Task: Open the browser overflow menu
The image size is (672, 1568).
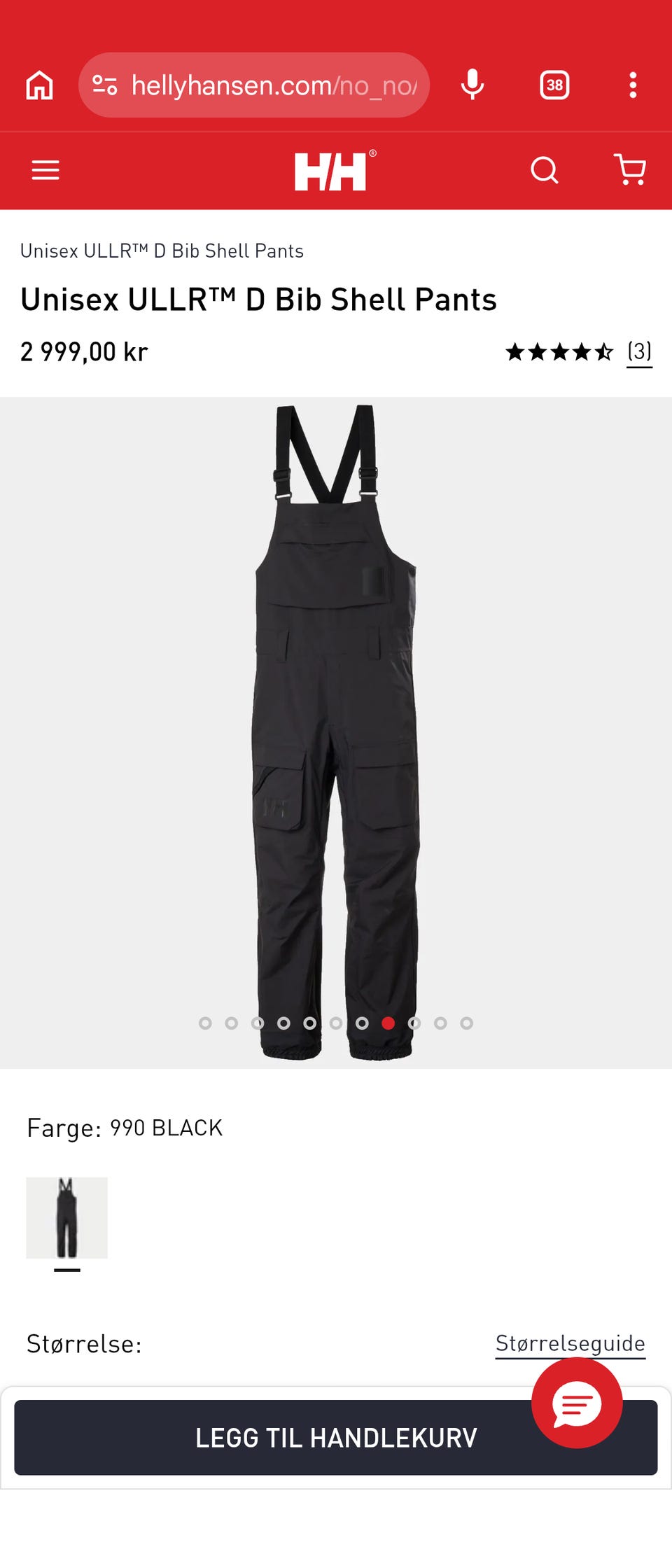Action: 633,85
